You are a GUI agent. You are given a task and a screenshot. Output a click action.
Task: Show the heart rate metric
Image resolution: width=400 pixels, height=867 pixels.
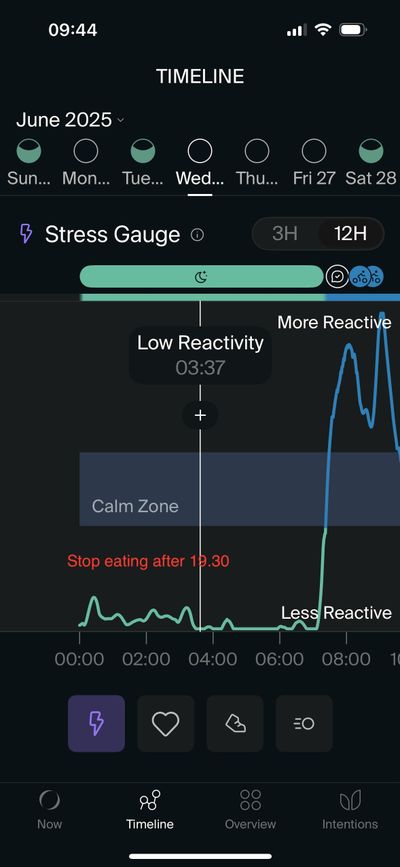click(165, 723)
